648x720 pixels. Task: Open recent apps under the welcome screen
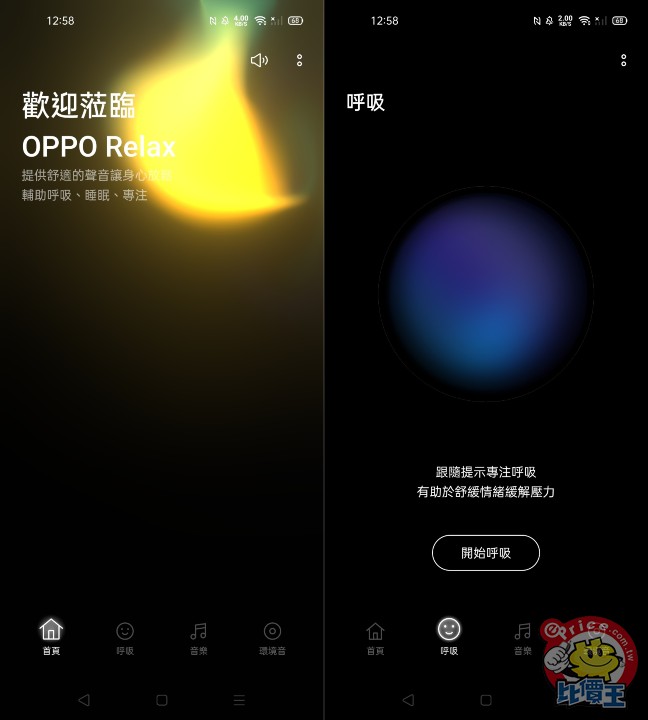[239, 700]
